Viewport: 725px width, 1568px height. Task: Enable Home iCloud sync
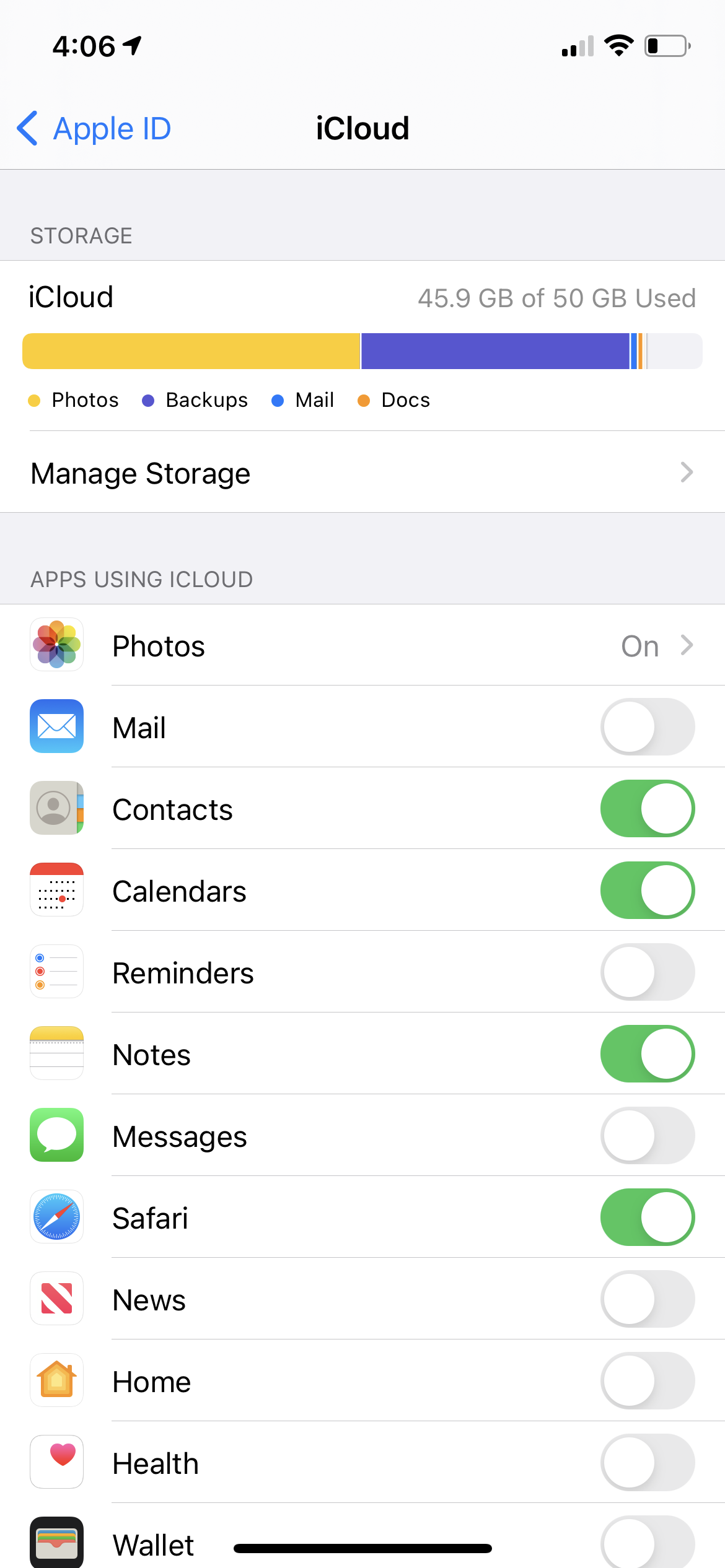[x=647, y=1381]
